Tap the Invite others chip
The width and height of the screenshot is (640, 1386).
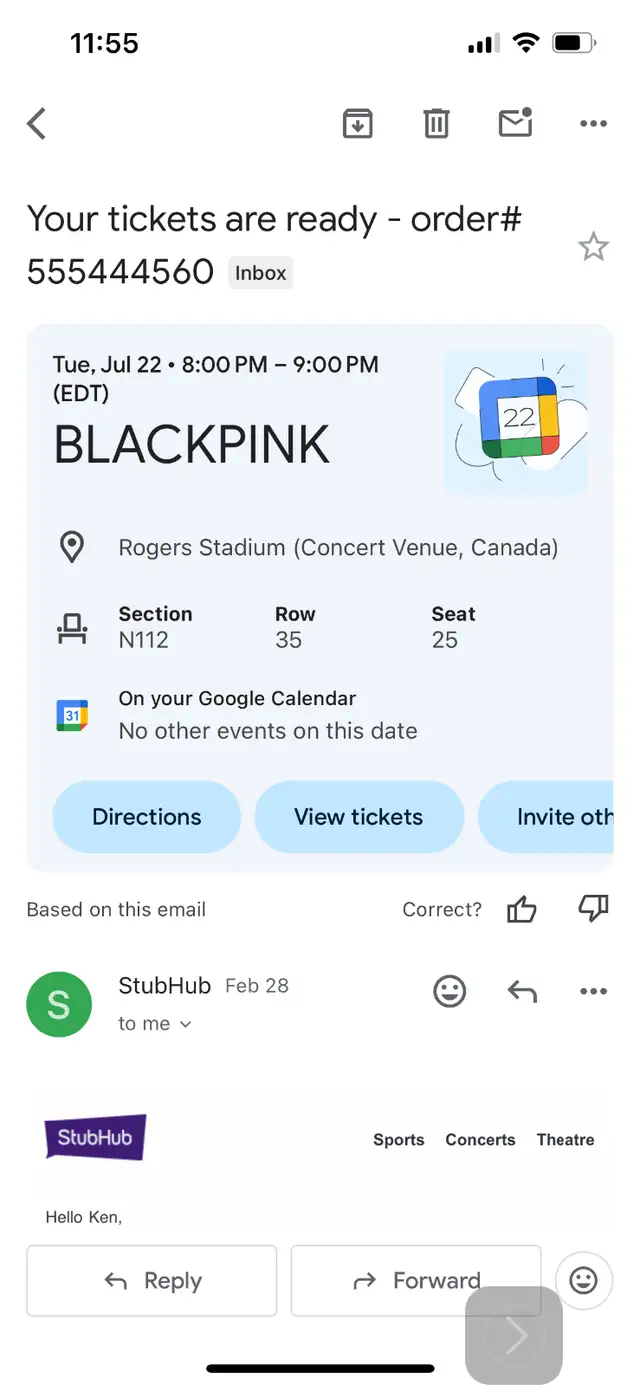546,817
